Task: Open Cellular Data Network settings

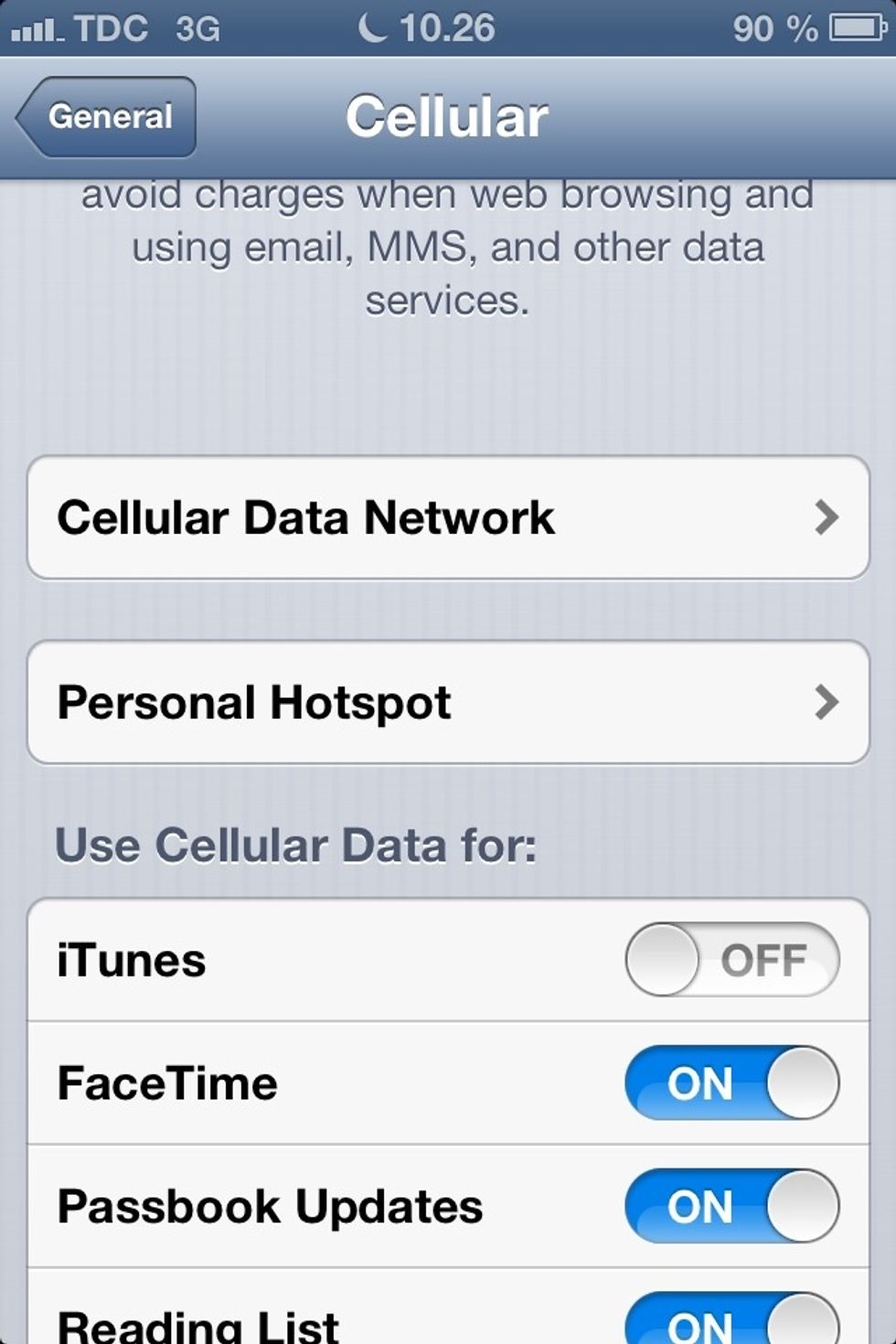Action: click(448, 517)
